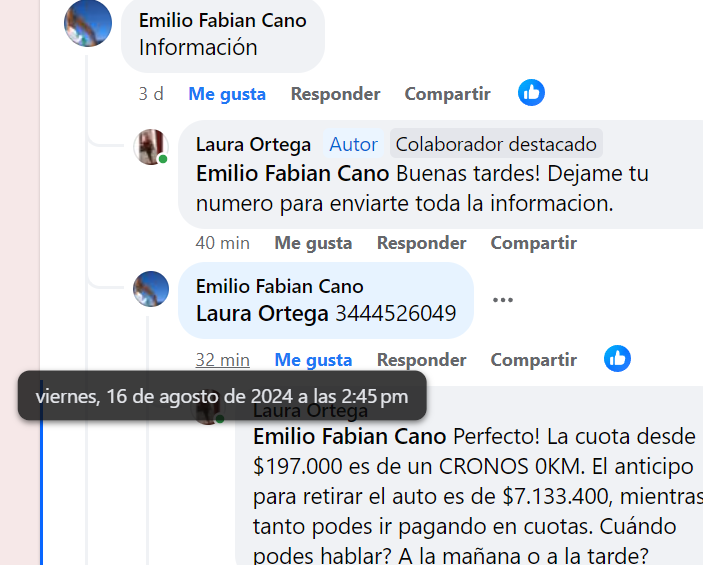Viewport: 703px width, 565px height.
Task: Open the 40 min timestamp on Laura's reply
Action: pyautogui.click(x=222, y=243)
